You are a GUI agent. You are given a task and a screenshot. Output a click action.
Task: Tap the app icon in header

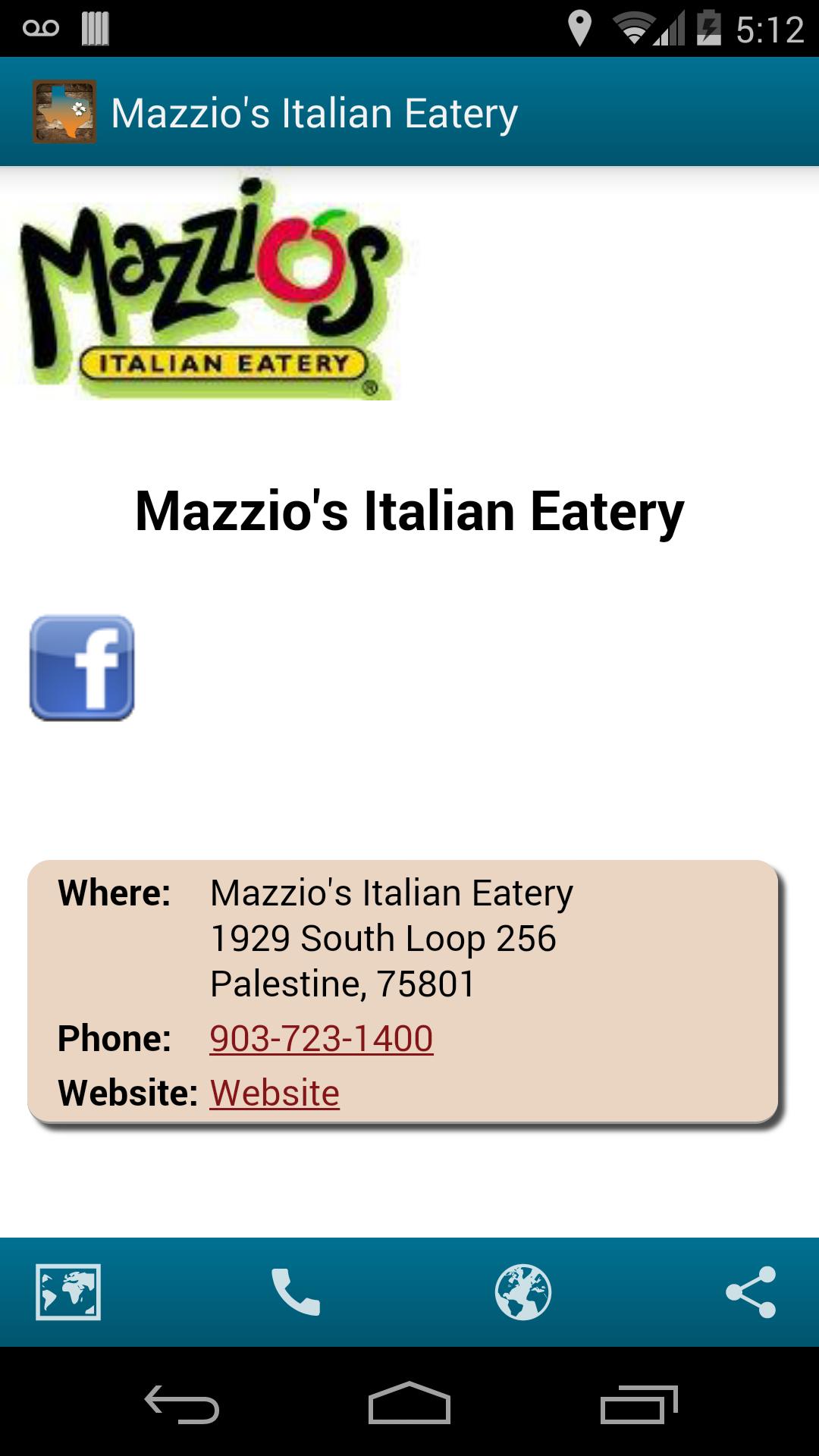[64, 112]
